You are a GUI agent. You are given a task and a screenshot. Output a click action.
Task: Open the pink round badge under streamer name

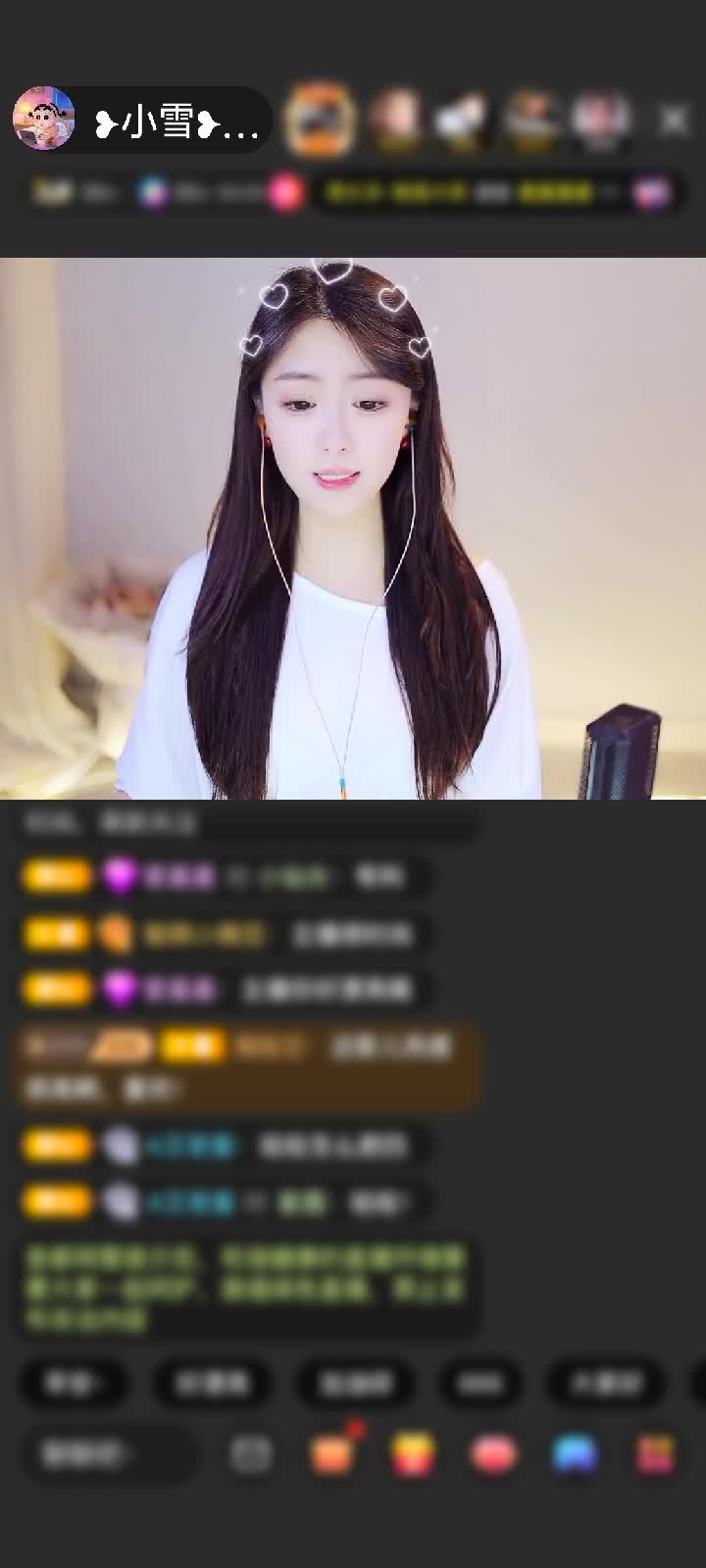coord(285,193)
